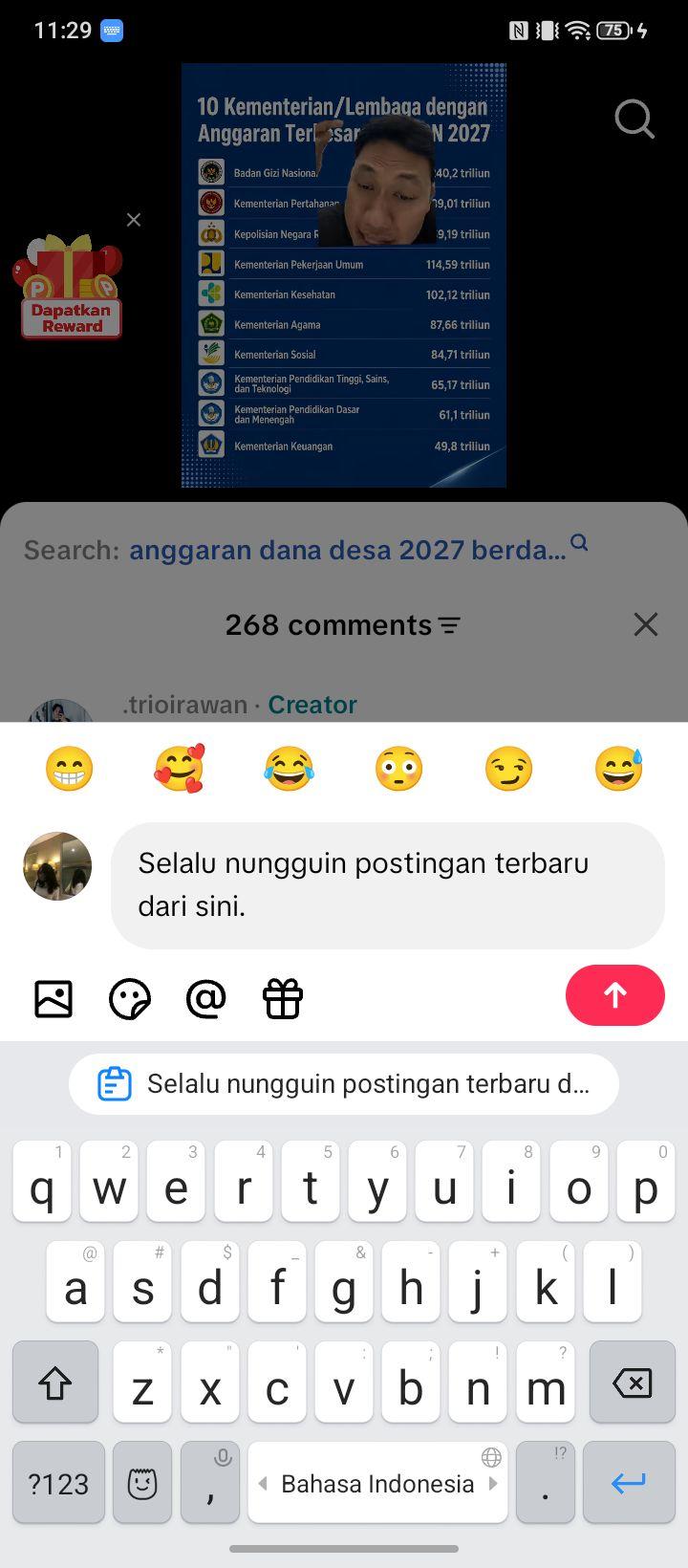688x1568 pixels.
Task: Open the comment sort filter icon
Action: [x=449, y=625]
